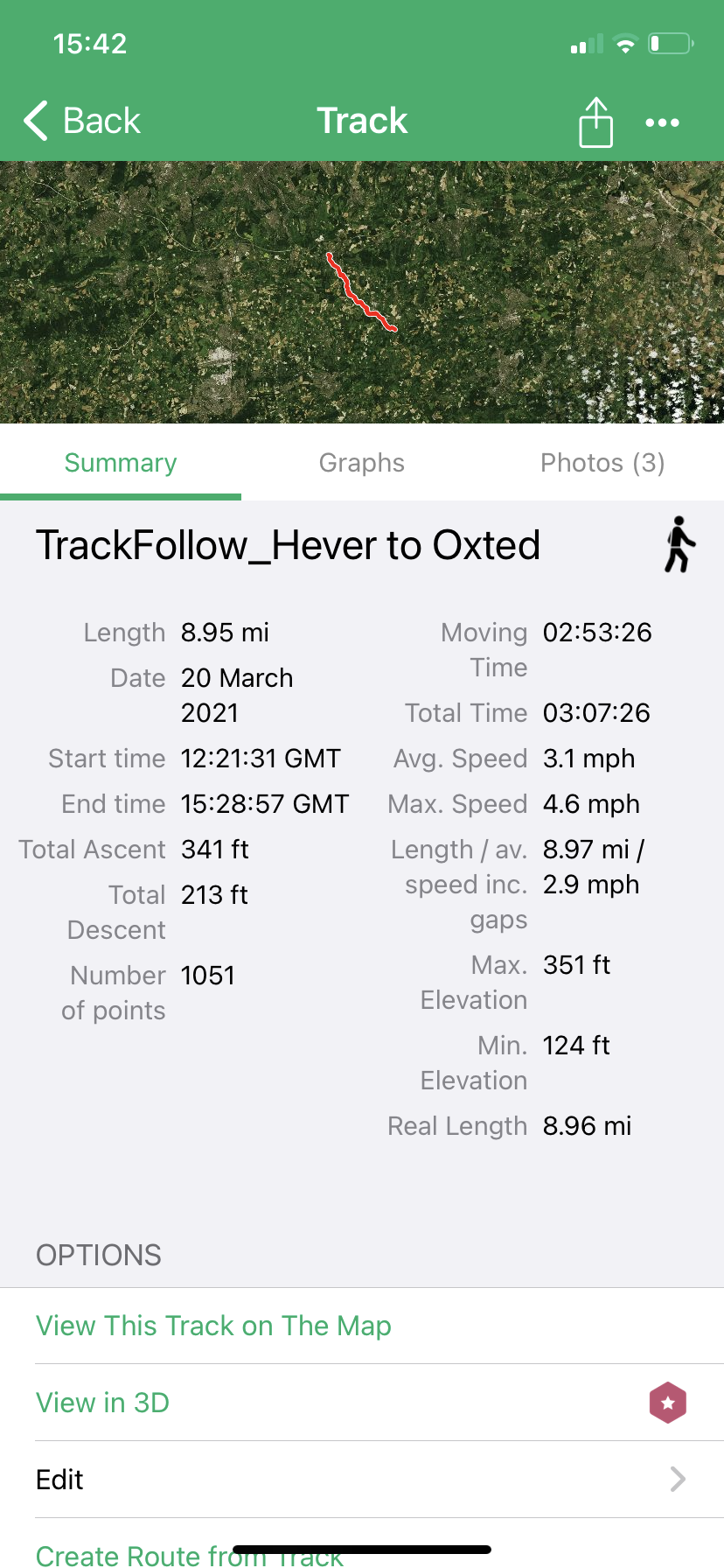
Task: Open the three-dot overflow menu
Action: (x=662, y=122)
